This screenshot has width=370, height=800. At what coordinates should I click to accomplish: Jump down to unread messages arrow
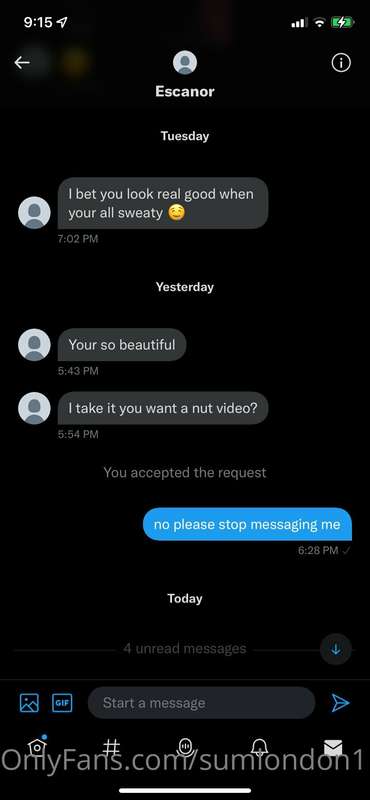[x=336, y=649]
